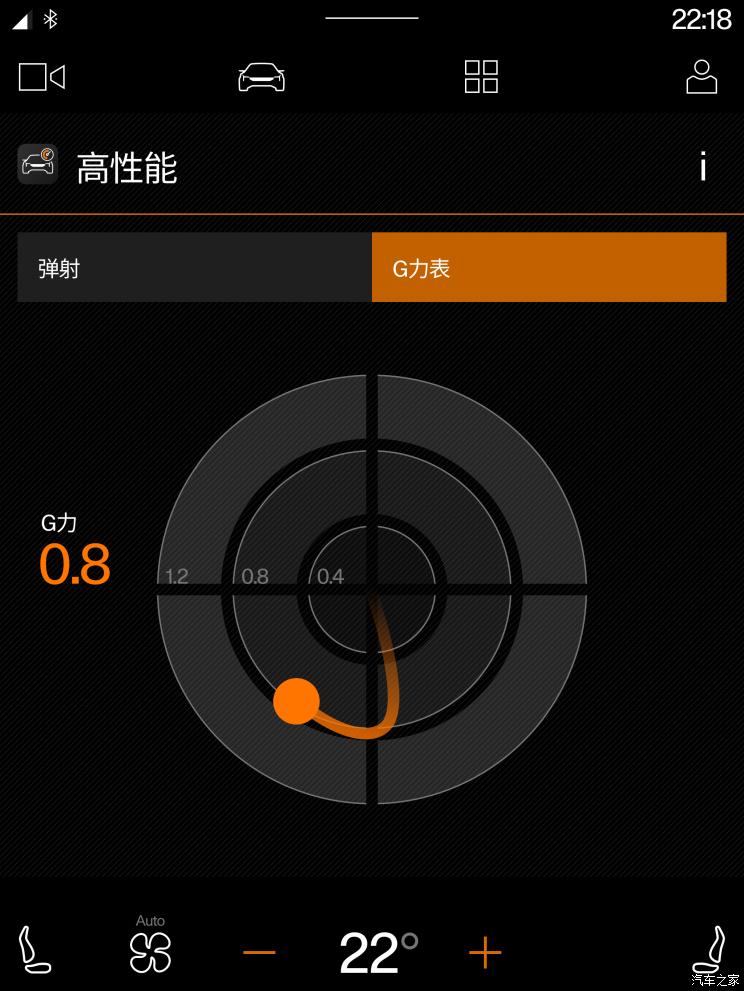Screen dimensions: 744x991
Task: Open the app grid icon
Action: click(x=480, y=76)
